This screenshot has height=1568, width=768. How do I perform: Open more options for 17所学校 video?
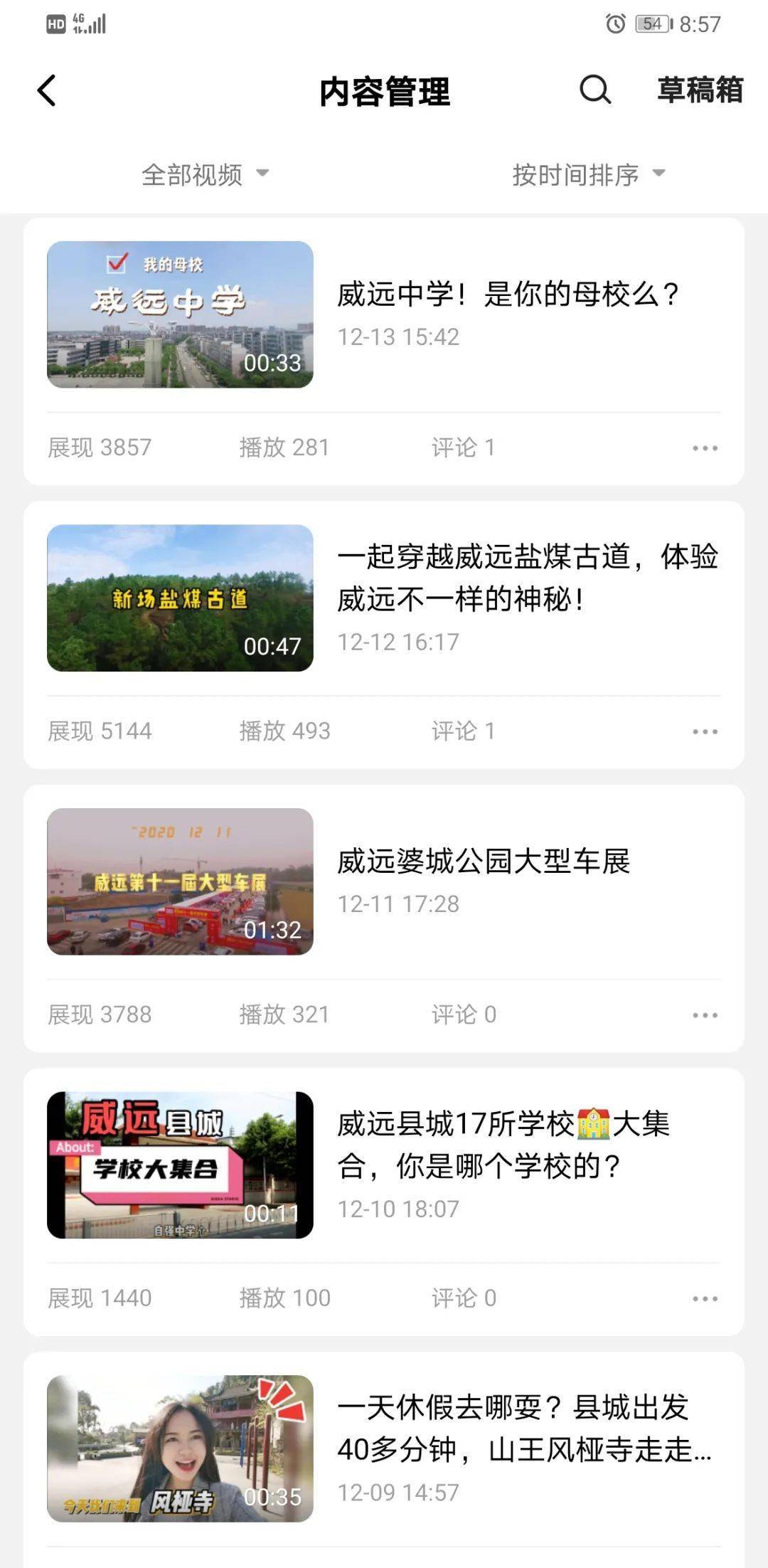point(705,1298)
